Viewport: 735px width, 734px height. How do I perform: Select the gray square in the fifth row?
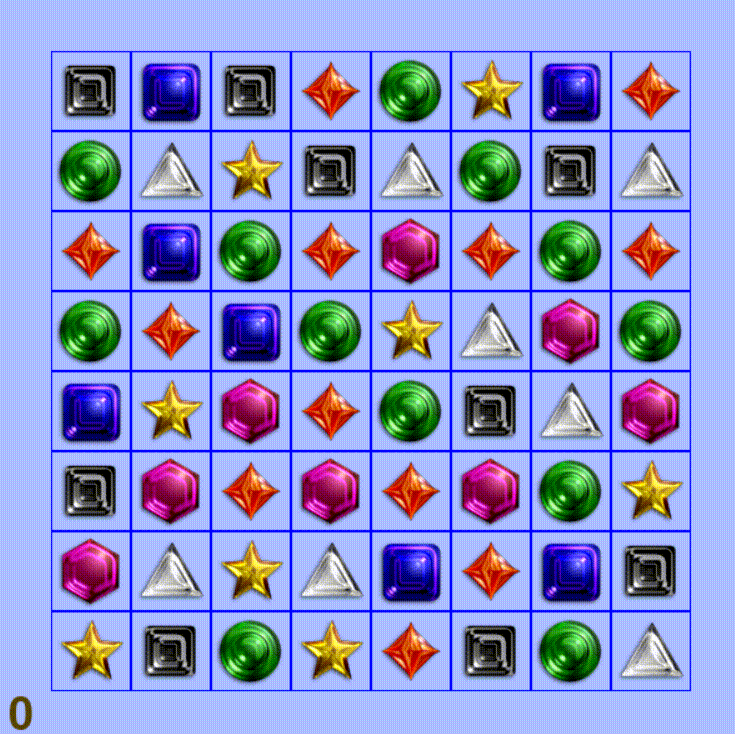coord(491,411)
